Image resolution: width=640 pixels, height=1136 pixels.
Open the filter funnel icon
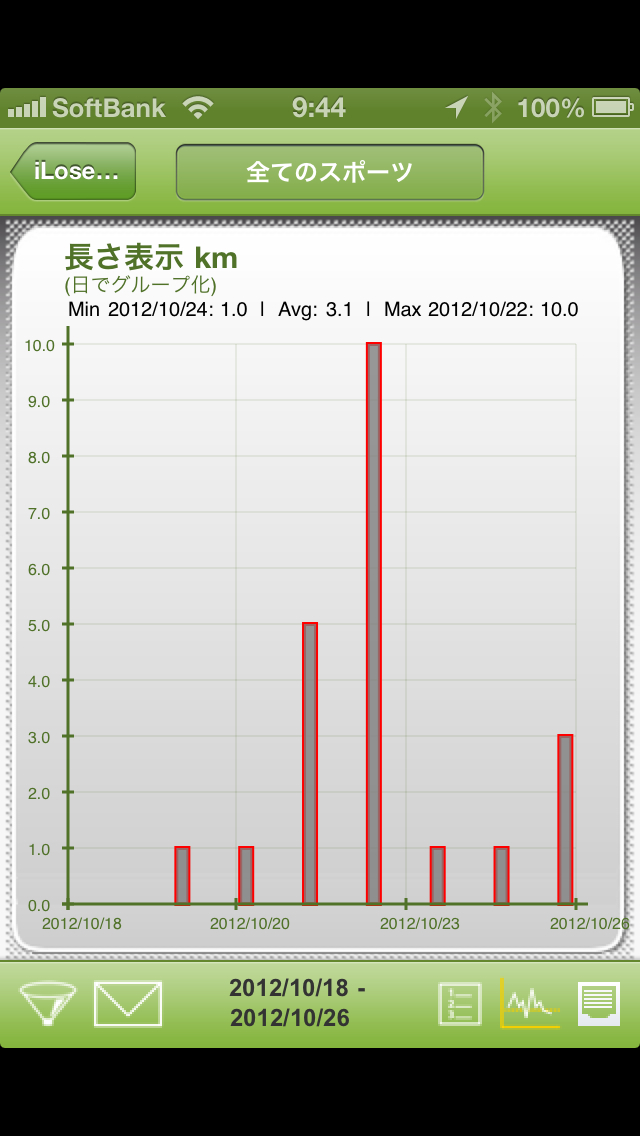[48, 1003]
